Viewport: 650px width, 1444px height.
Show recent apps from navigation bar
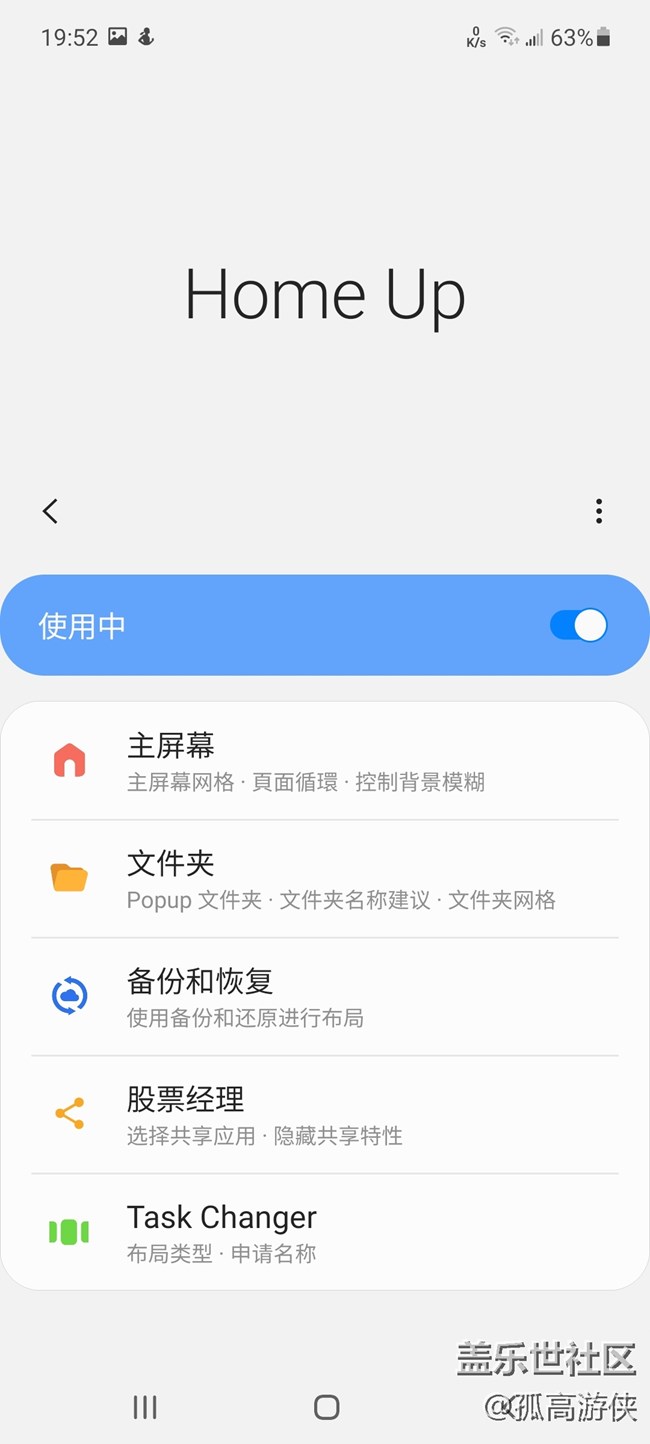[x=145, y=1407]
